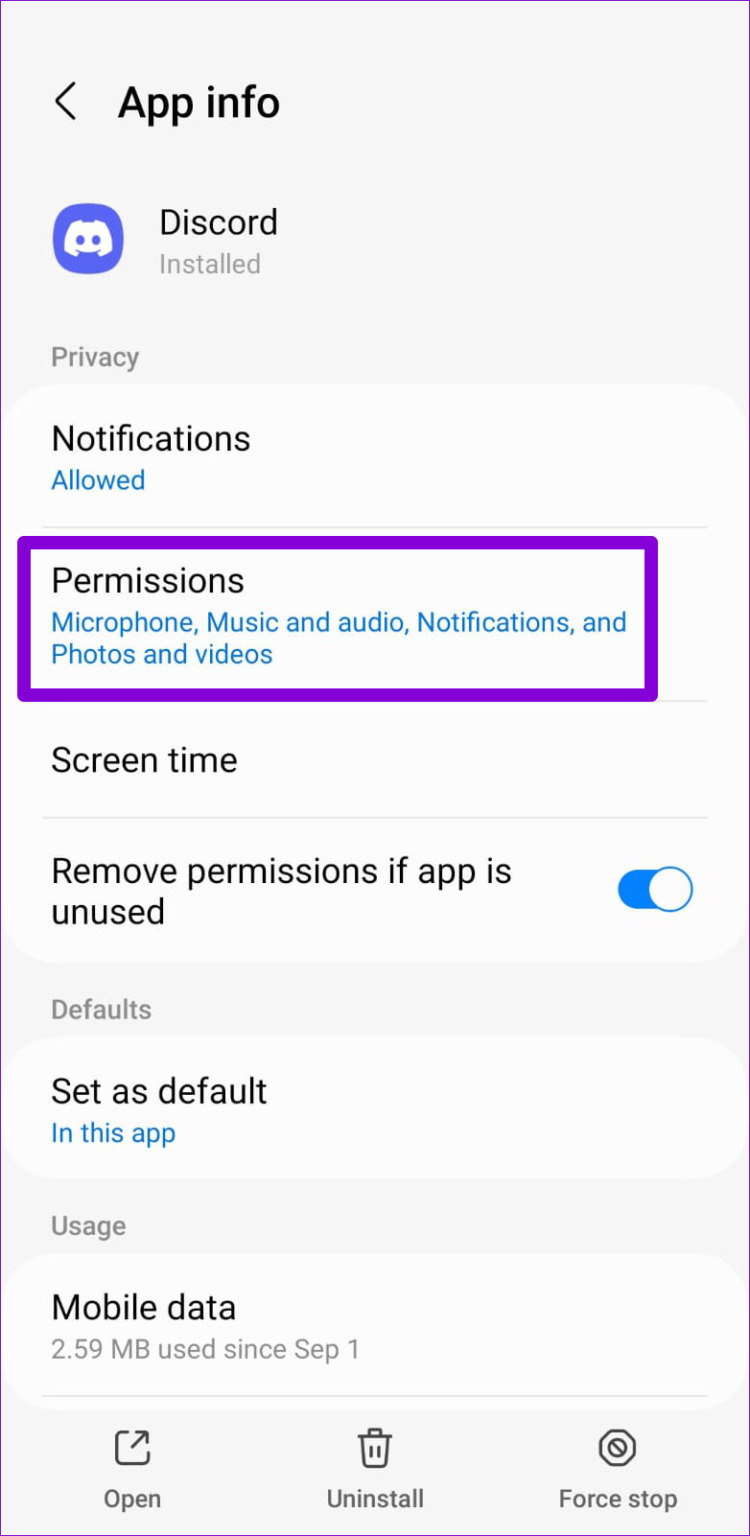Select the Usage section label
This screenshot has width=750, height=1536.
tap(88, 1226)
